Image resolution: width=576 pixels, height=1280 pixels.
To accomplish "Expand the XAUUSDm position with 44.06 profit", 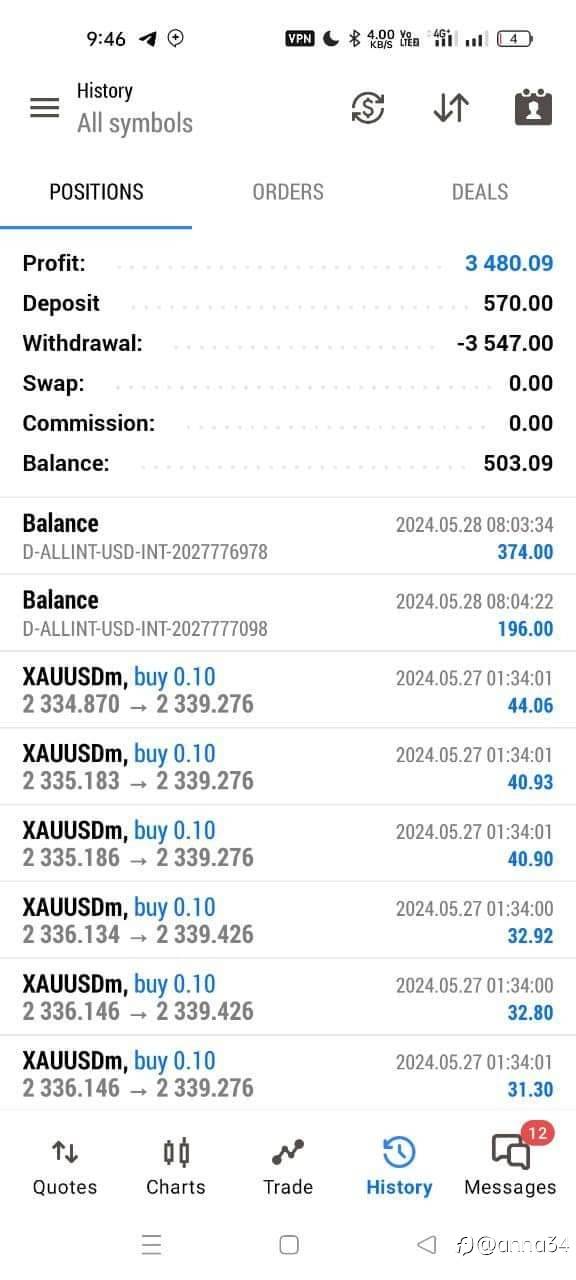I will point(288,690).
